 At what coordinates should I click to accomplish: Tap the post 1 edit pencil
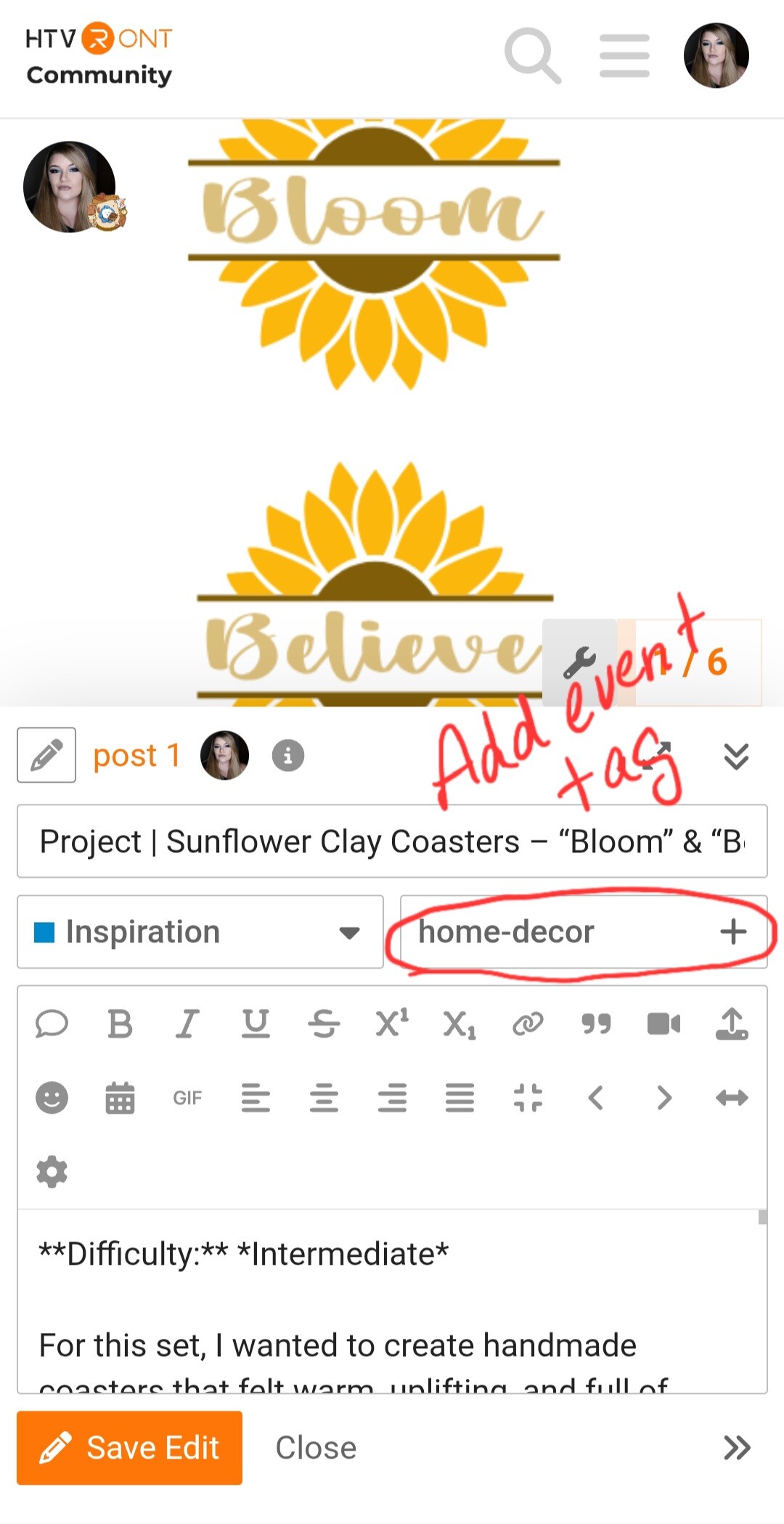(46, 755)
